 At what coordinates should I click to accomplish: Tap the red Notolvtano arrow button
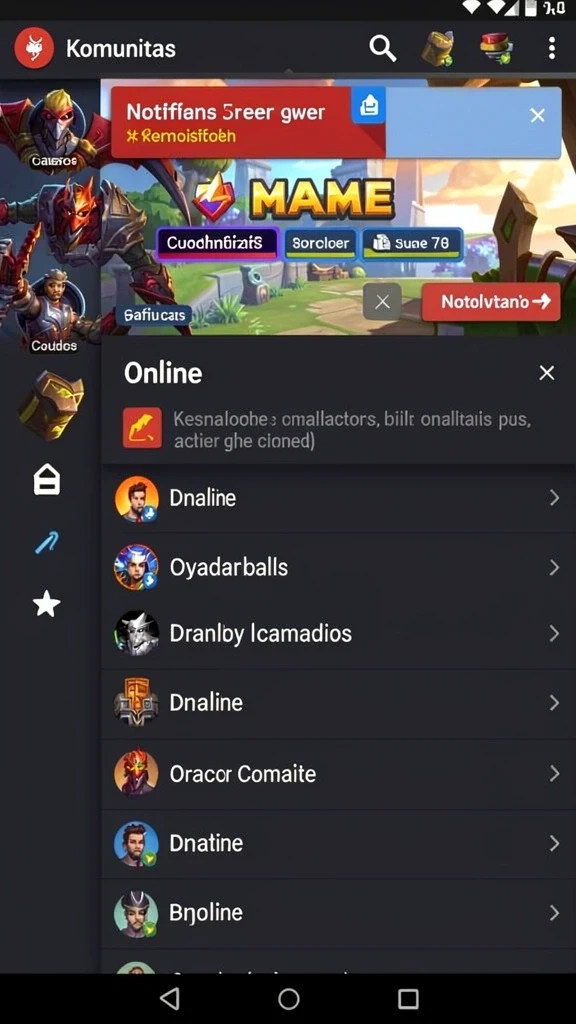click(x=491, y=302)
